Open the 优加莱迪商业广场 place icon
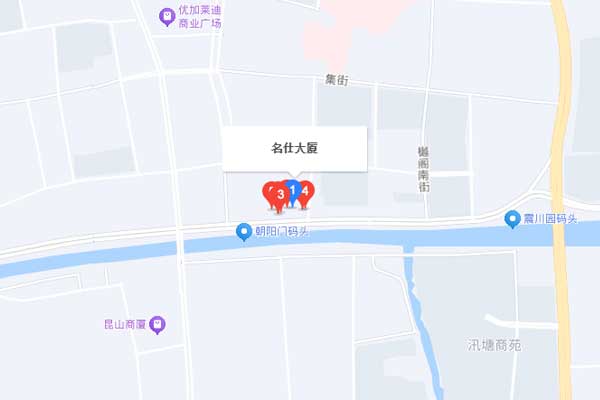Image resolution: width=600 pixels, height=400 pixels. (167, 15)
